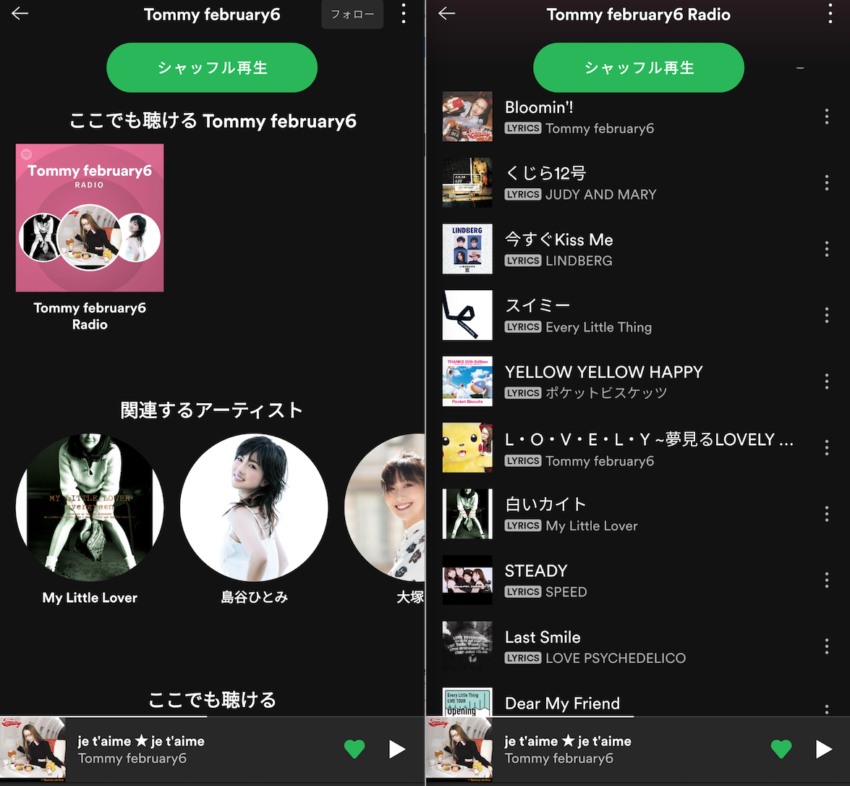Open more options for Last Smile
Viewport: 850px width, 786px height.
click(826, 646)
